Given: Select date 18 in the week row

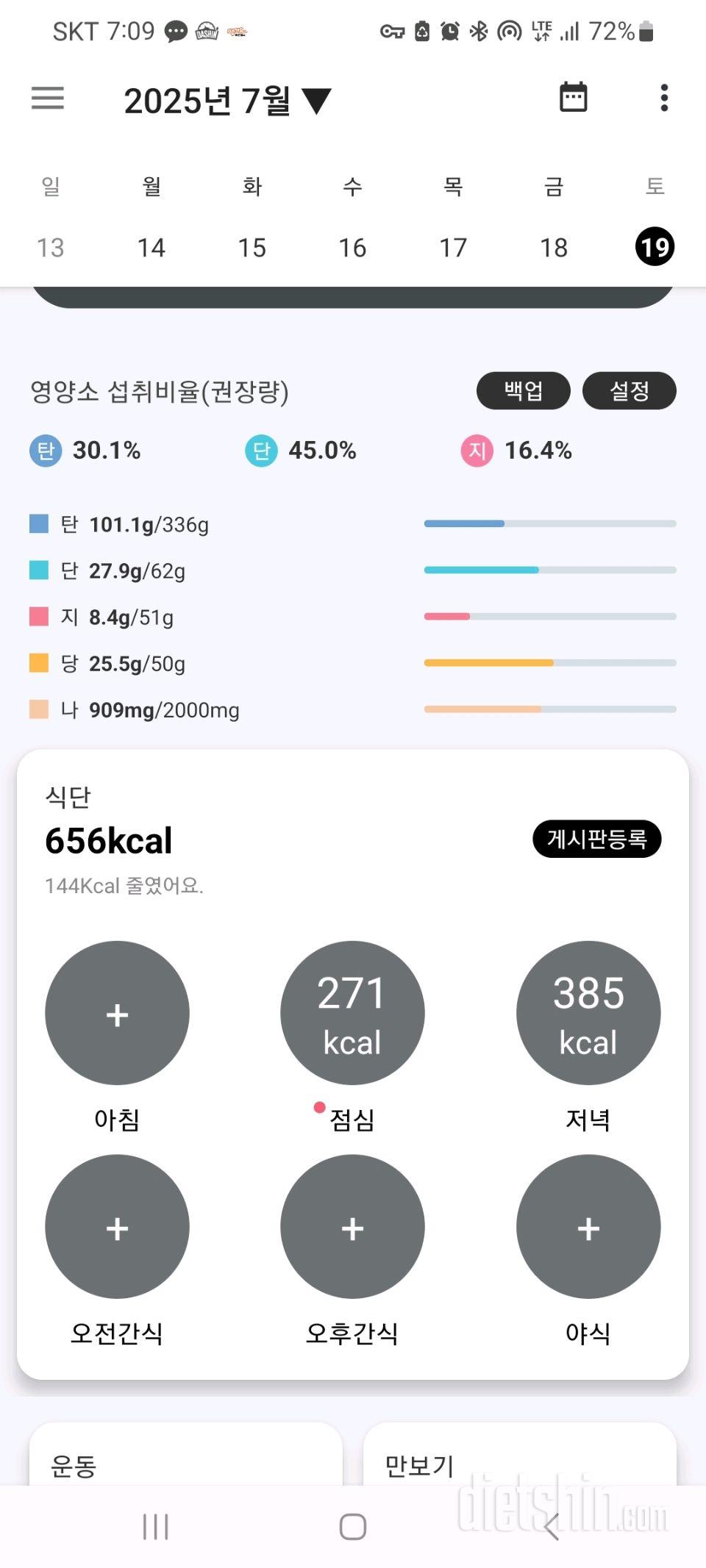Looking at the screenshot, I should pyautogui.click(x=554, y=248).
